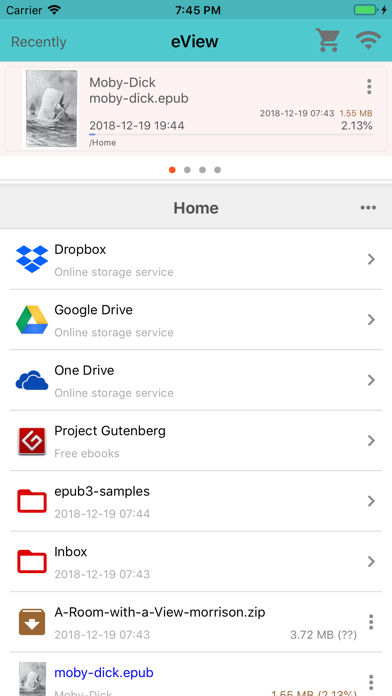Screen dimensions: 392x696
Task: Show options for moby-dick.epub list item
Action: [x=371, y=683]
